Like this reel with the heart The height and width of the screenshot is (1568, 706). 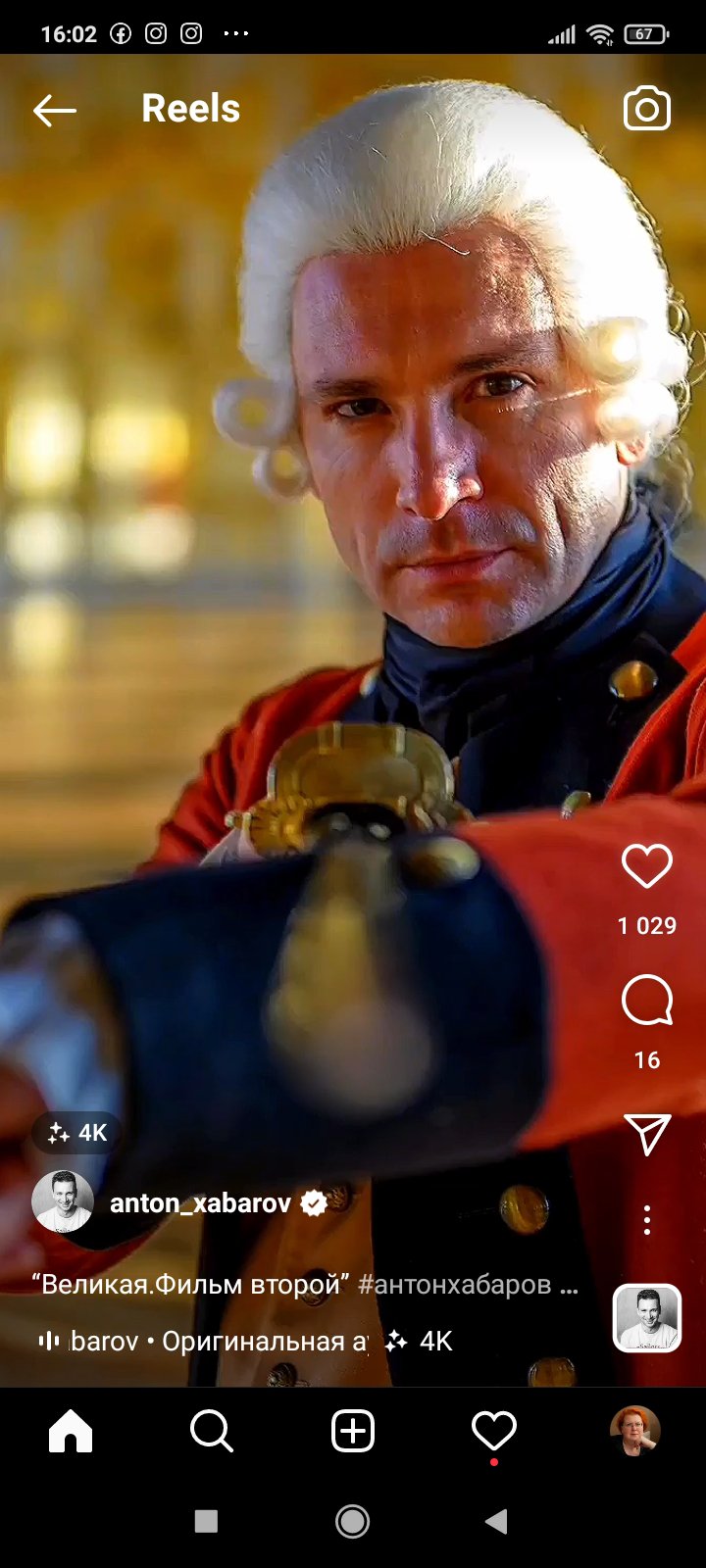tap(647, 865)
